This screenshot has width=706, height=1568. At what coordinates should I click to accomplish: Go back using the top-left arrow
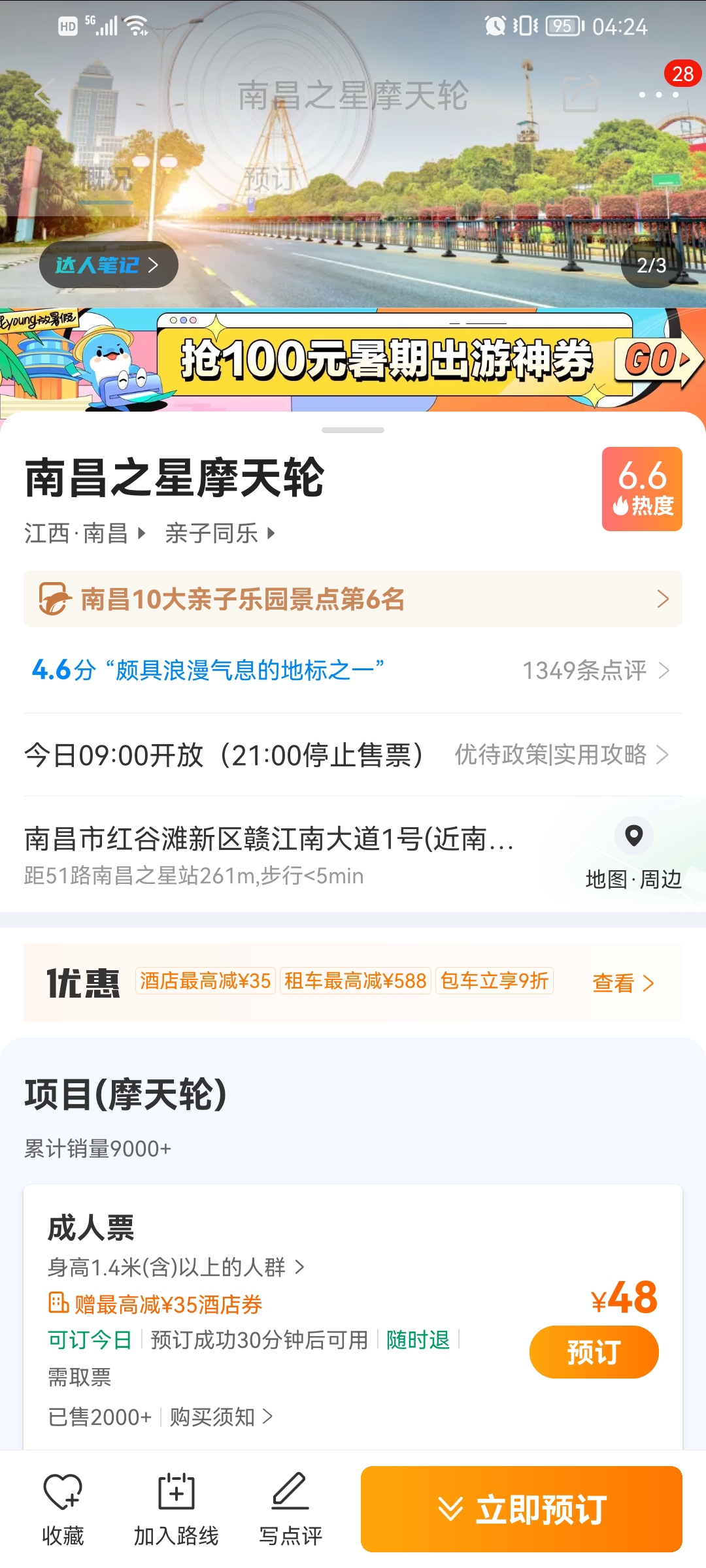click(x=43, y=94)
